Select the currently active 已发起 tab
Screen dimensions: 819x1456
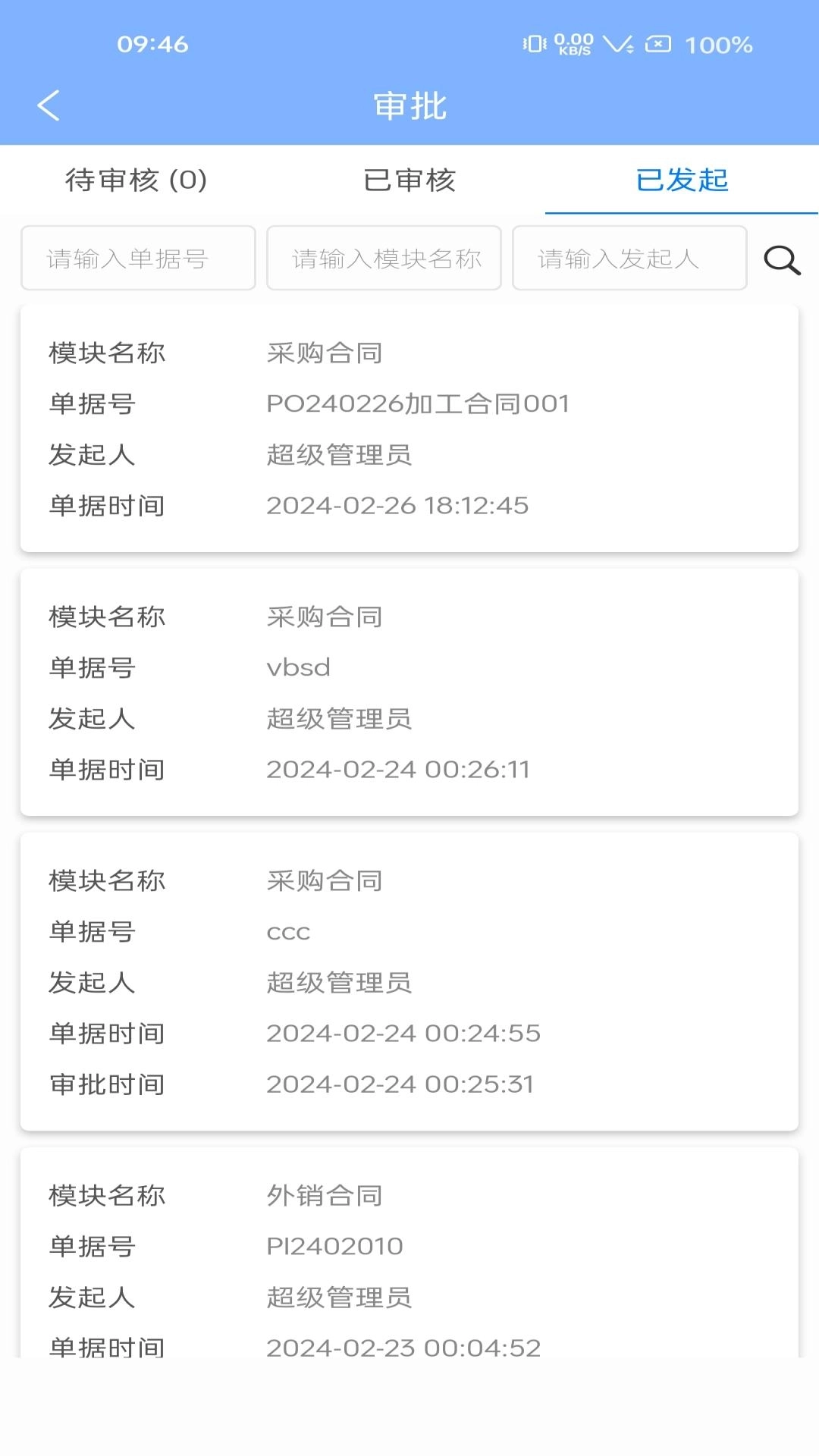point(682,180)
